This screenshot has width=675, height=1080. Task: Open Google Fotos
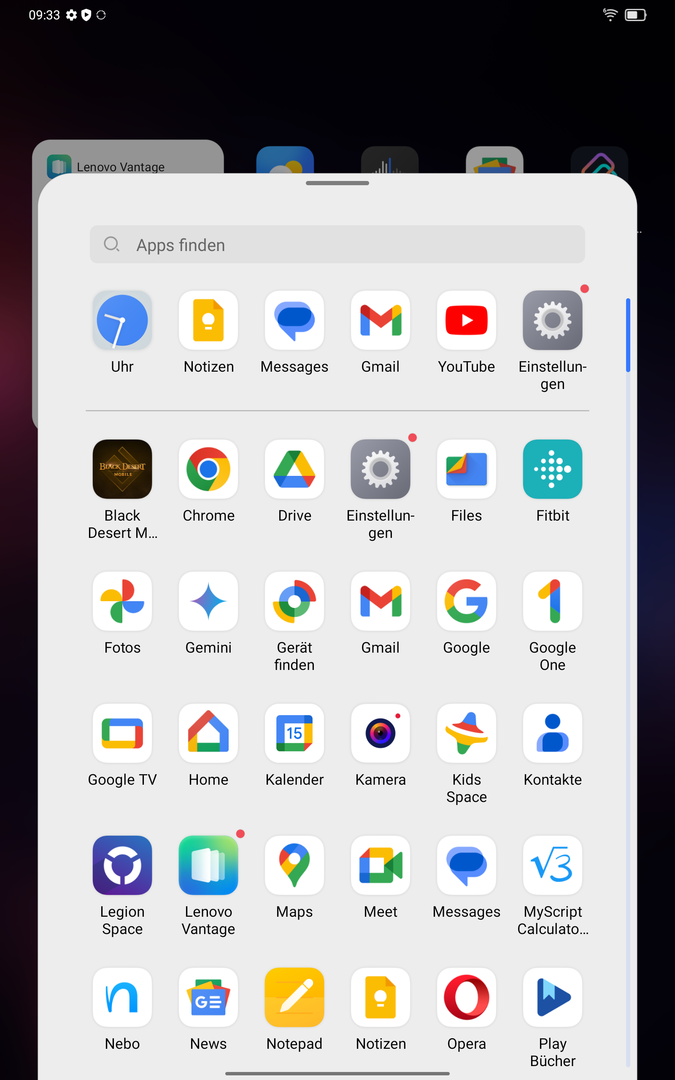[x=122, y=602]
